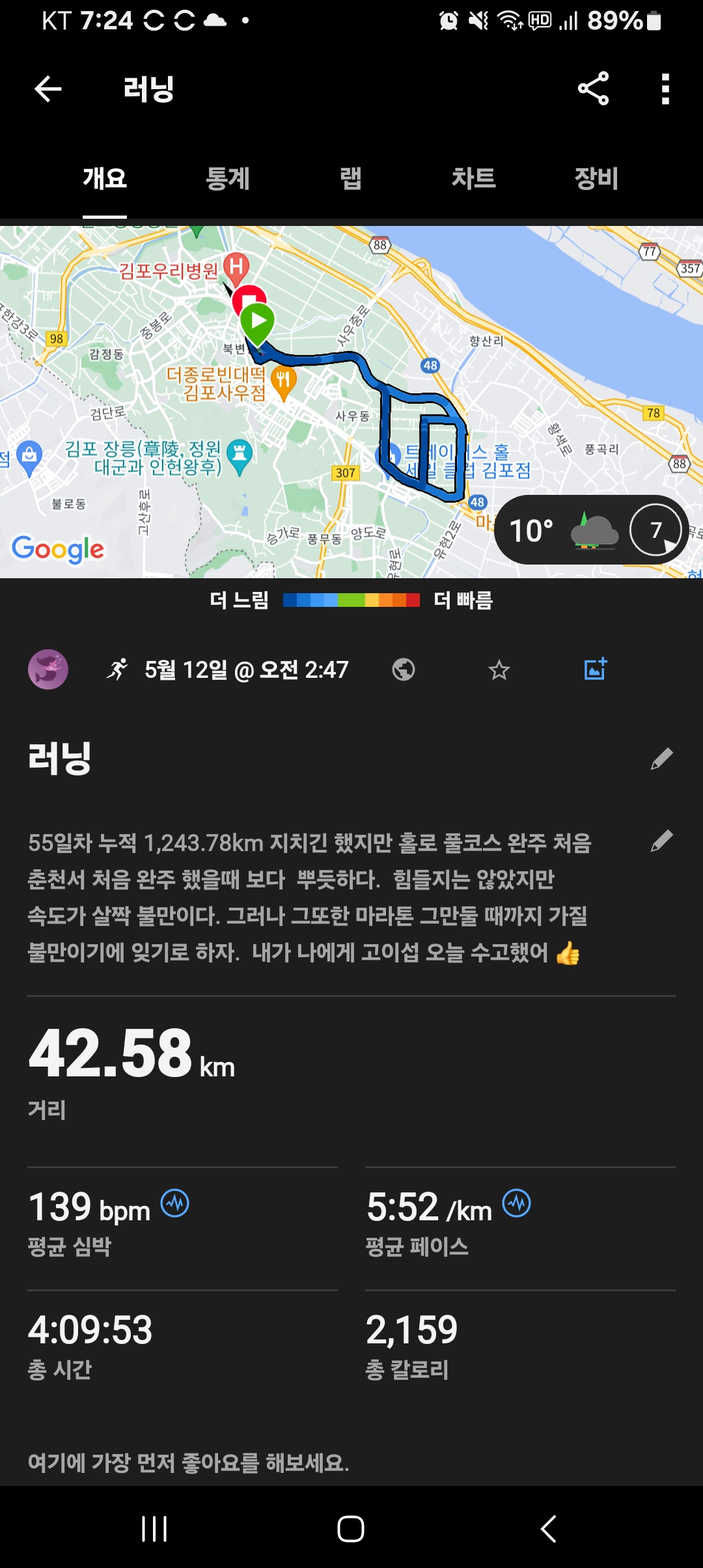Open system recent apps
Screen dimensions: 703x1568
154,1529
